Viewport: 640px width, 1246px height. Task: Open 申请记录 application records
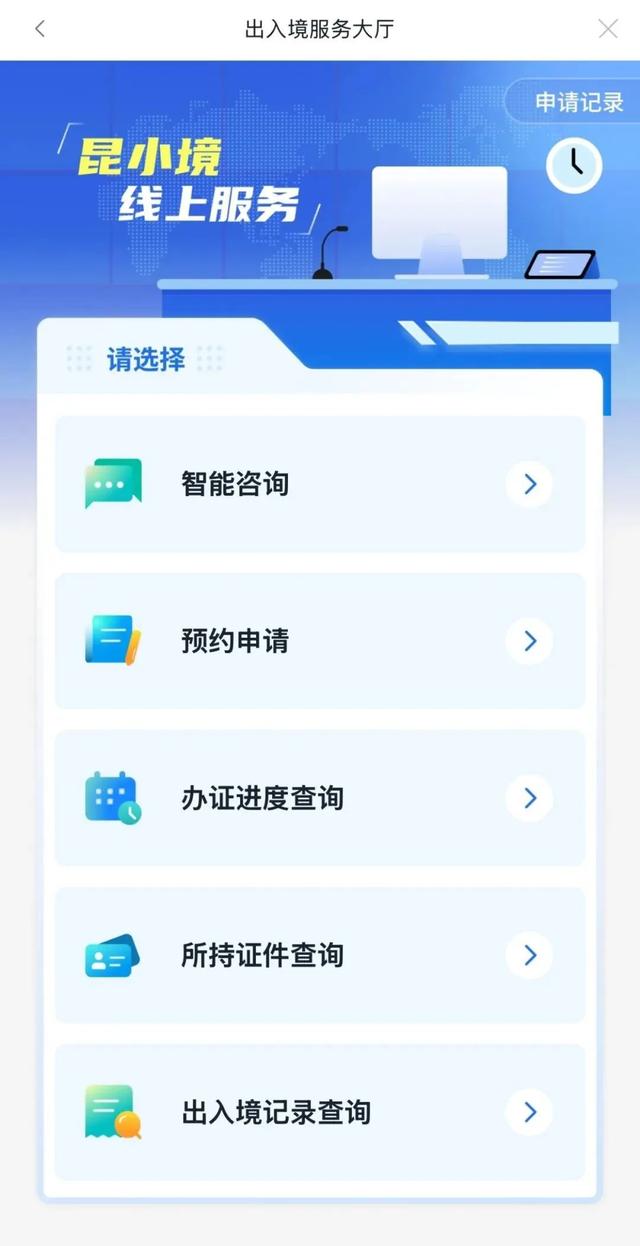point(578,103)
